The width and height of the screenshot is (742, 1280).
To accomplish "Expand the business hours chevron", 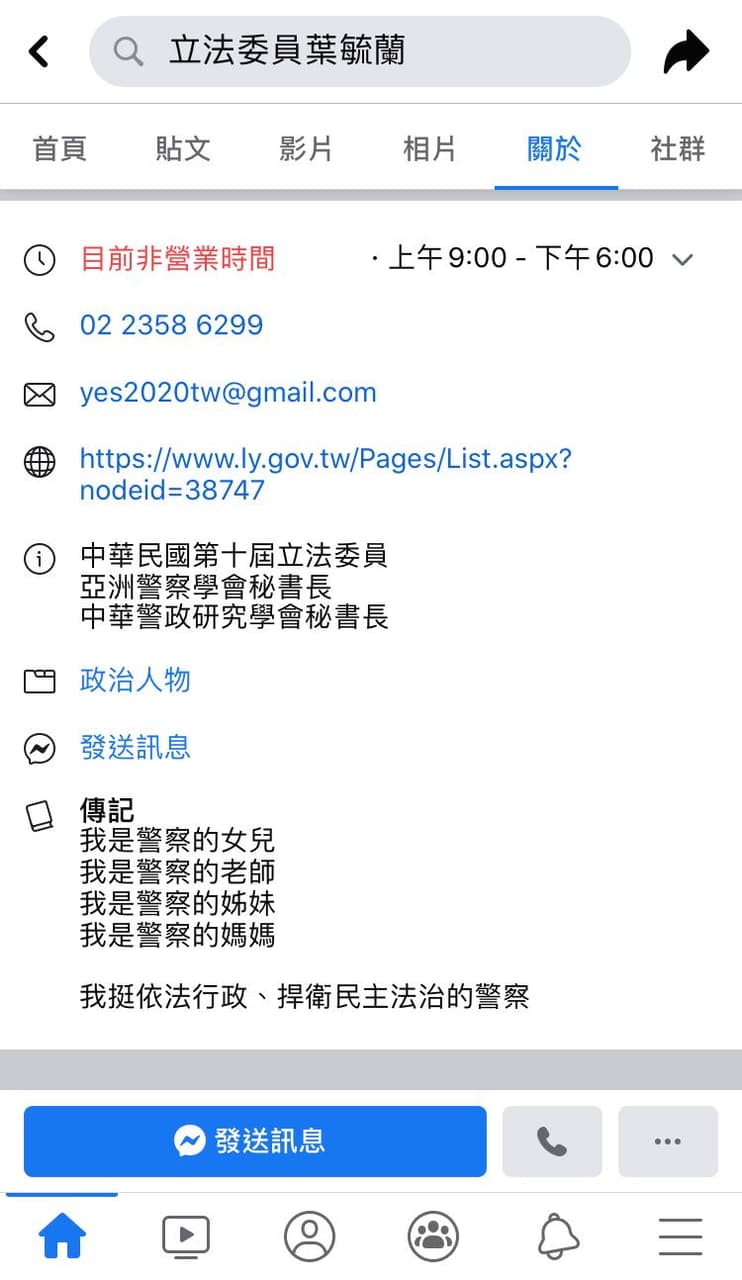I will coord(683,260).
